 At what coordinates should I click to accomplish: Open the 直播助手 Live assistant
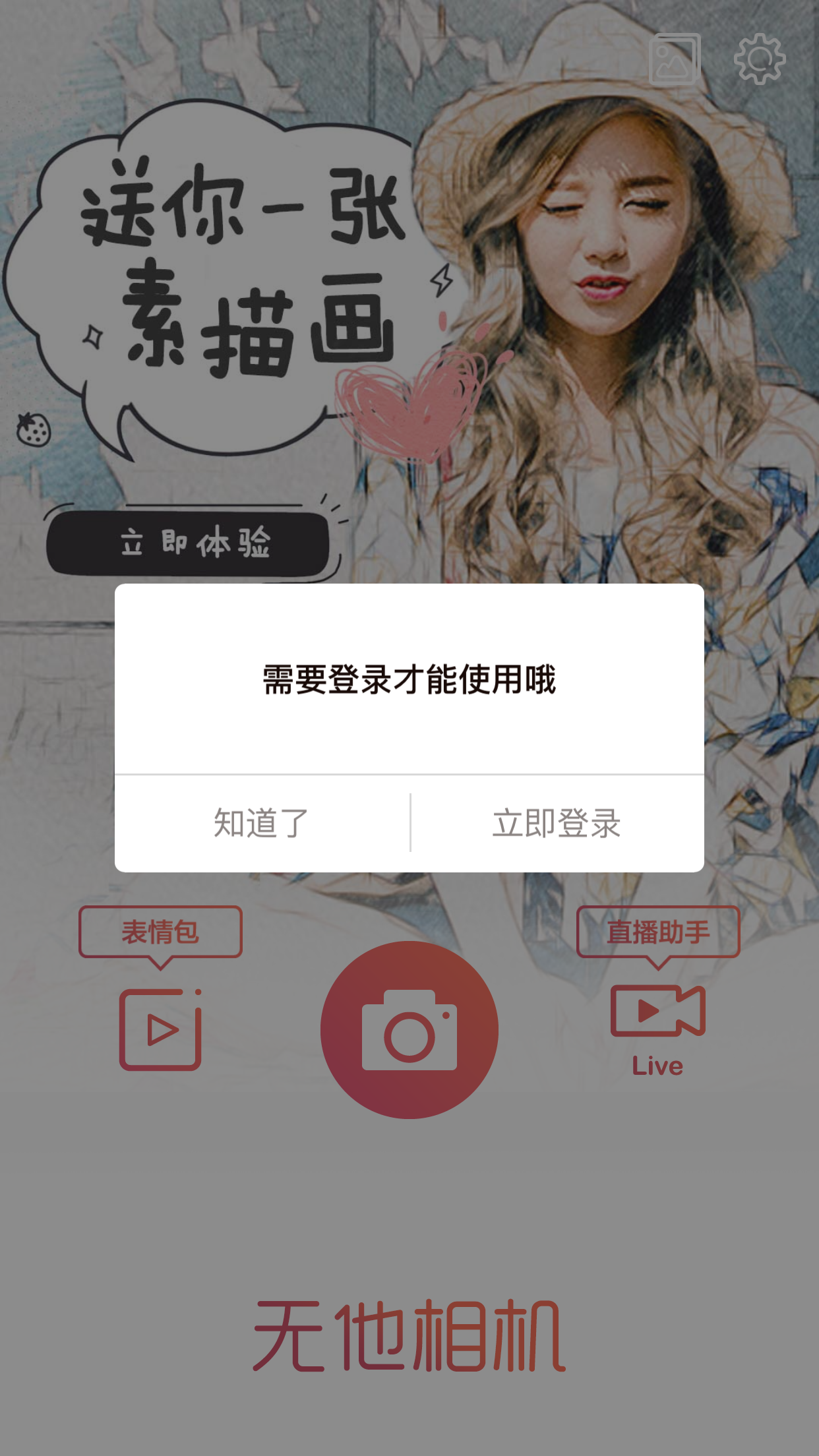pyautogui.click(x=657, y=1012)
